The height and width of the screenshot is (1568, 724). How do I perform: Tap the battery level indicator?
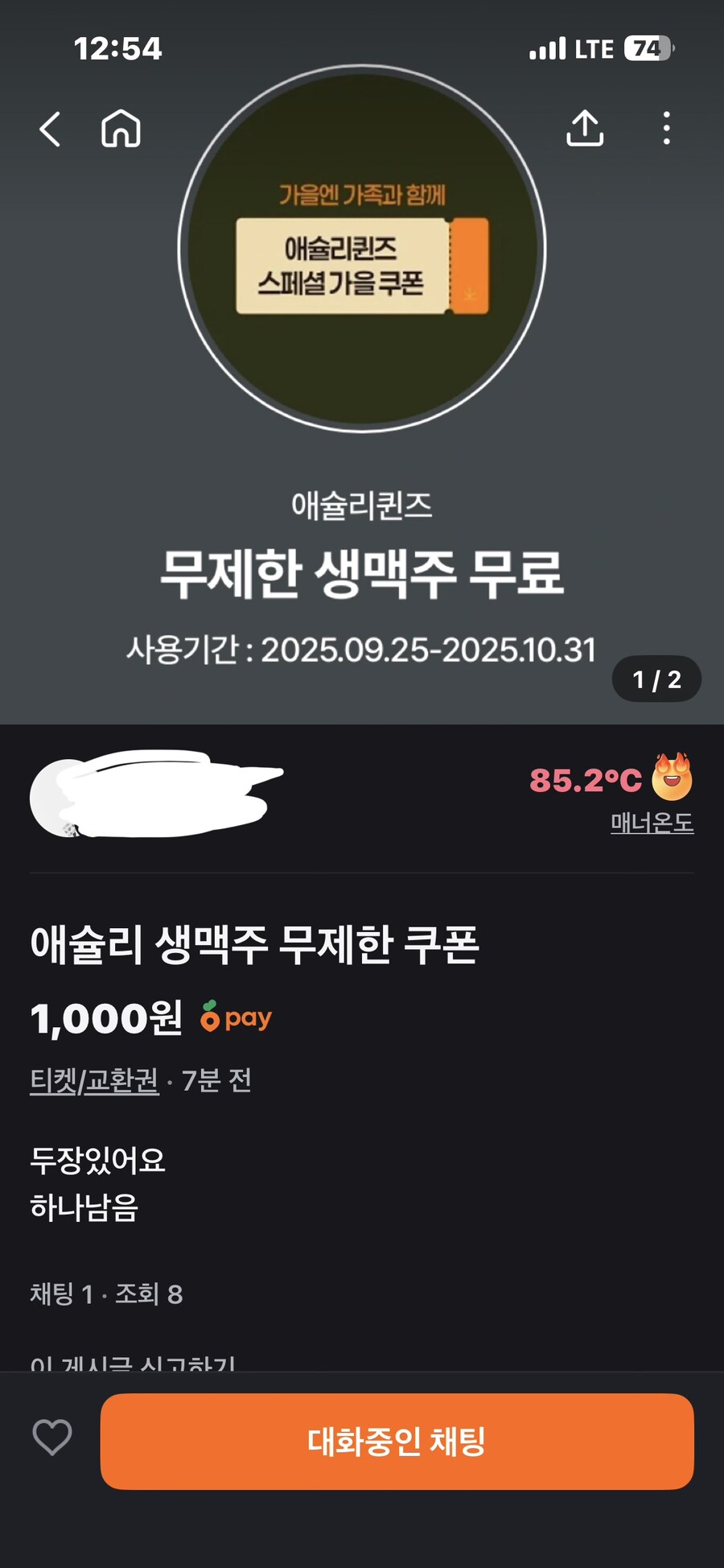click(x=646, y=49)
